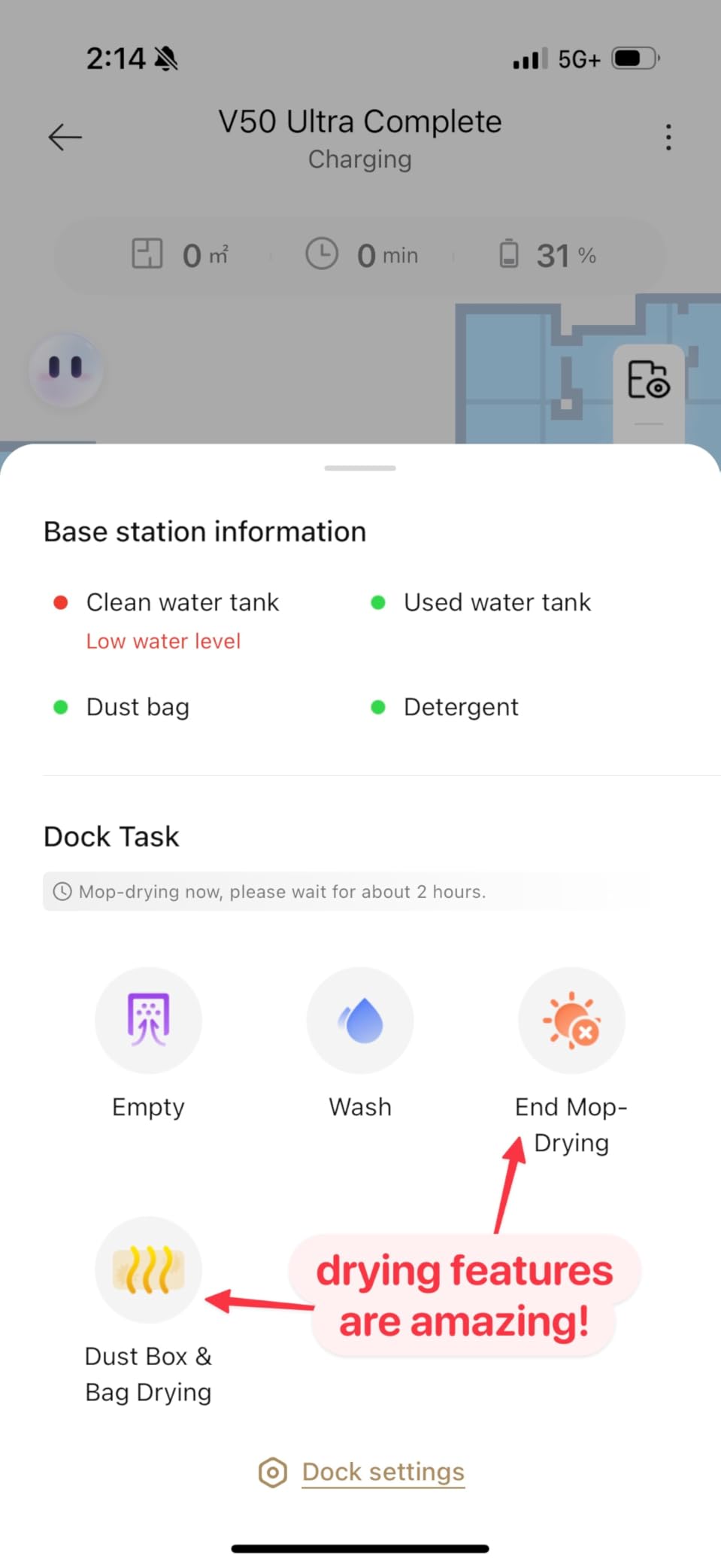Start the Wash dock task
The height and width of the screenshot is (1568, 721).
point(360,1020)
